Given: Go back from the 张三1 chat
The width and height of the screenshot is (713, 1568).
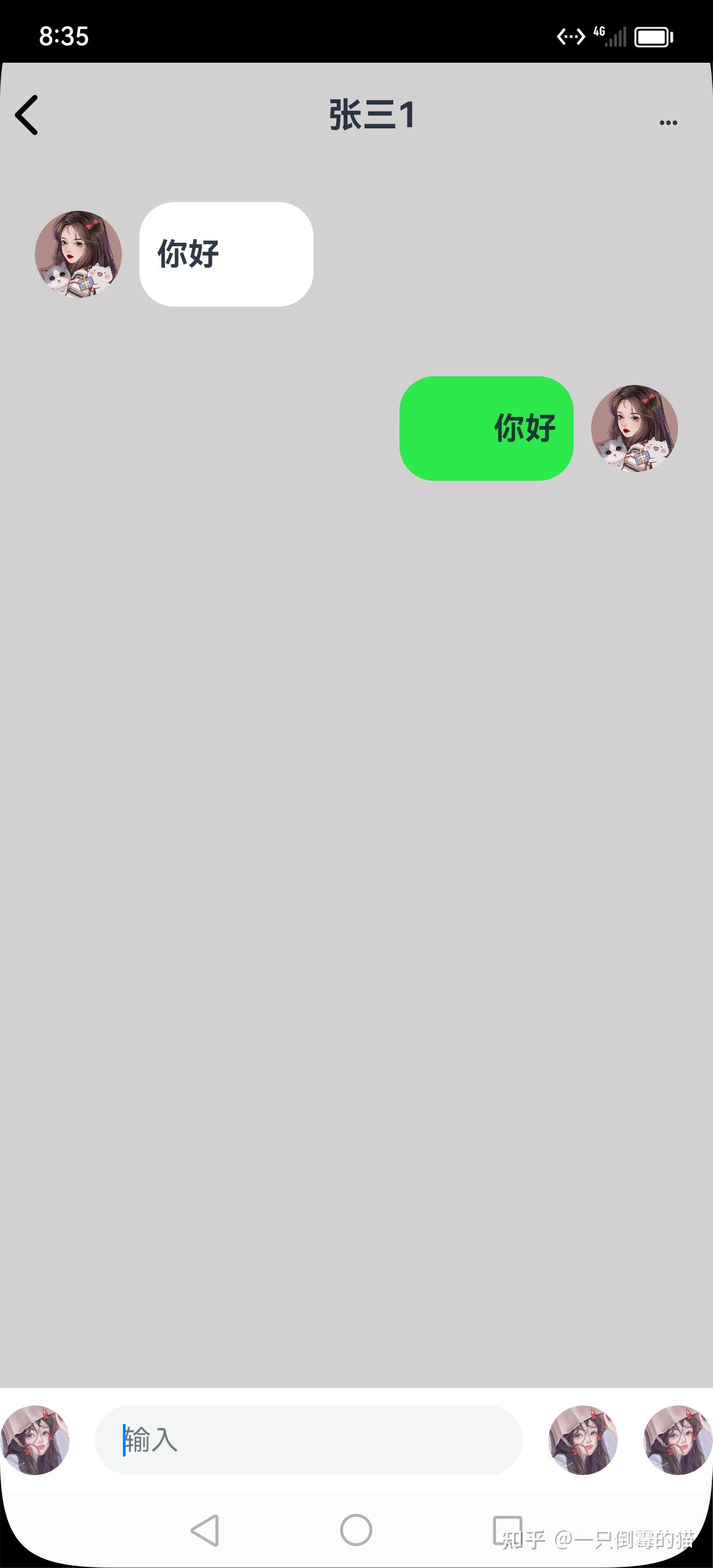Looking at the screenshot, I should click(27, 115).
